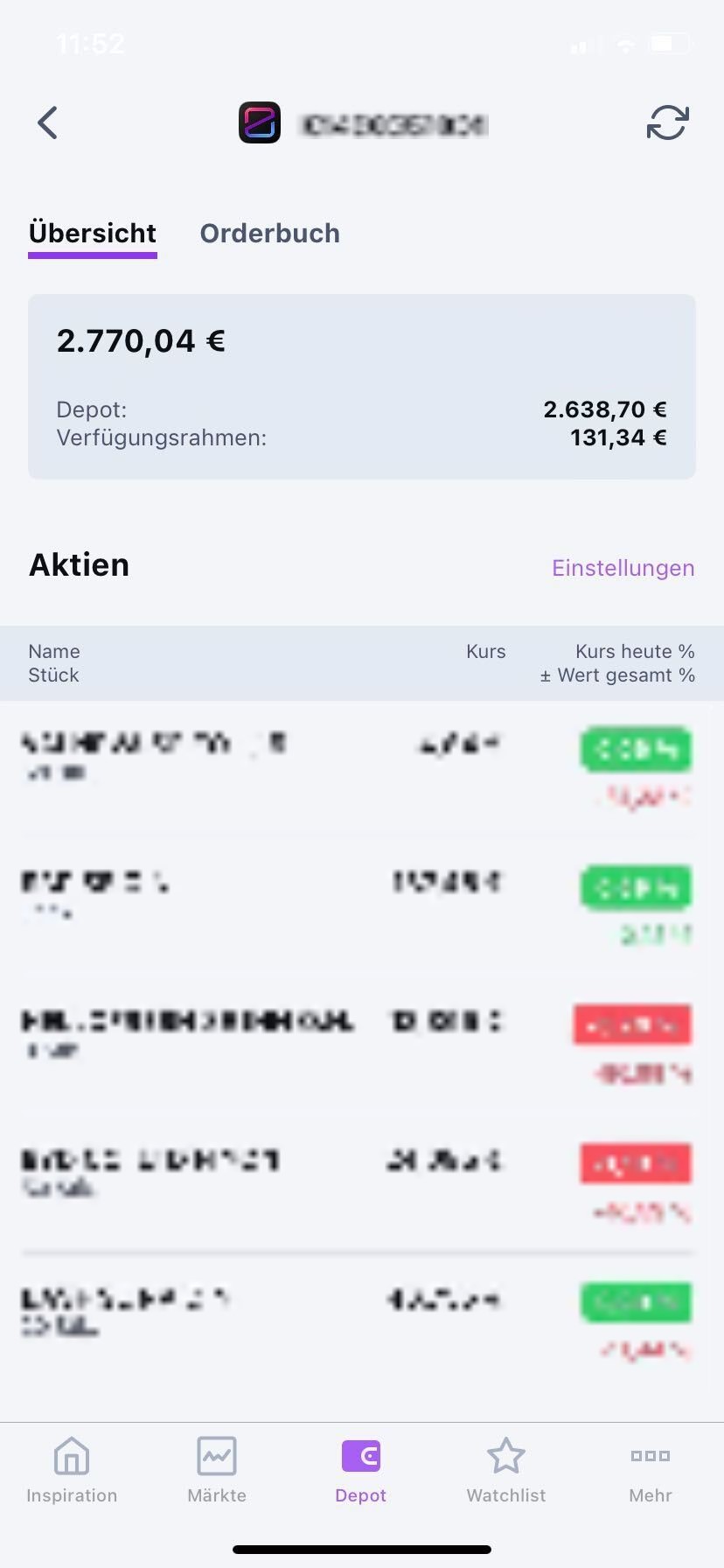Switch to the Märkte tab
The height and width of the screenshot is (1568, 724).
[x=217, y=1470]
